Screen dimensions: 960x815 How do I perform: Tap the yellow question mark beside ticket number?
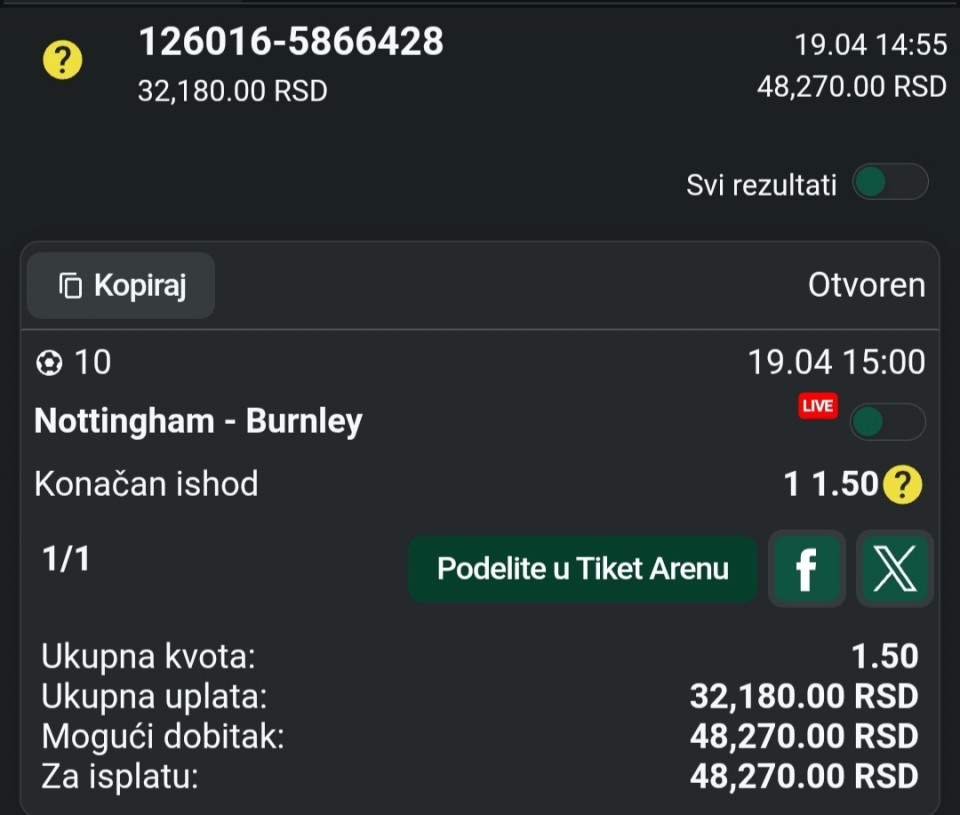(62, 62)
